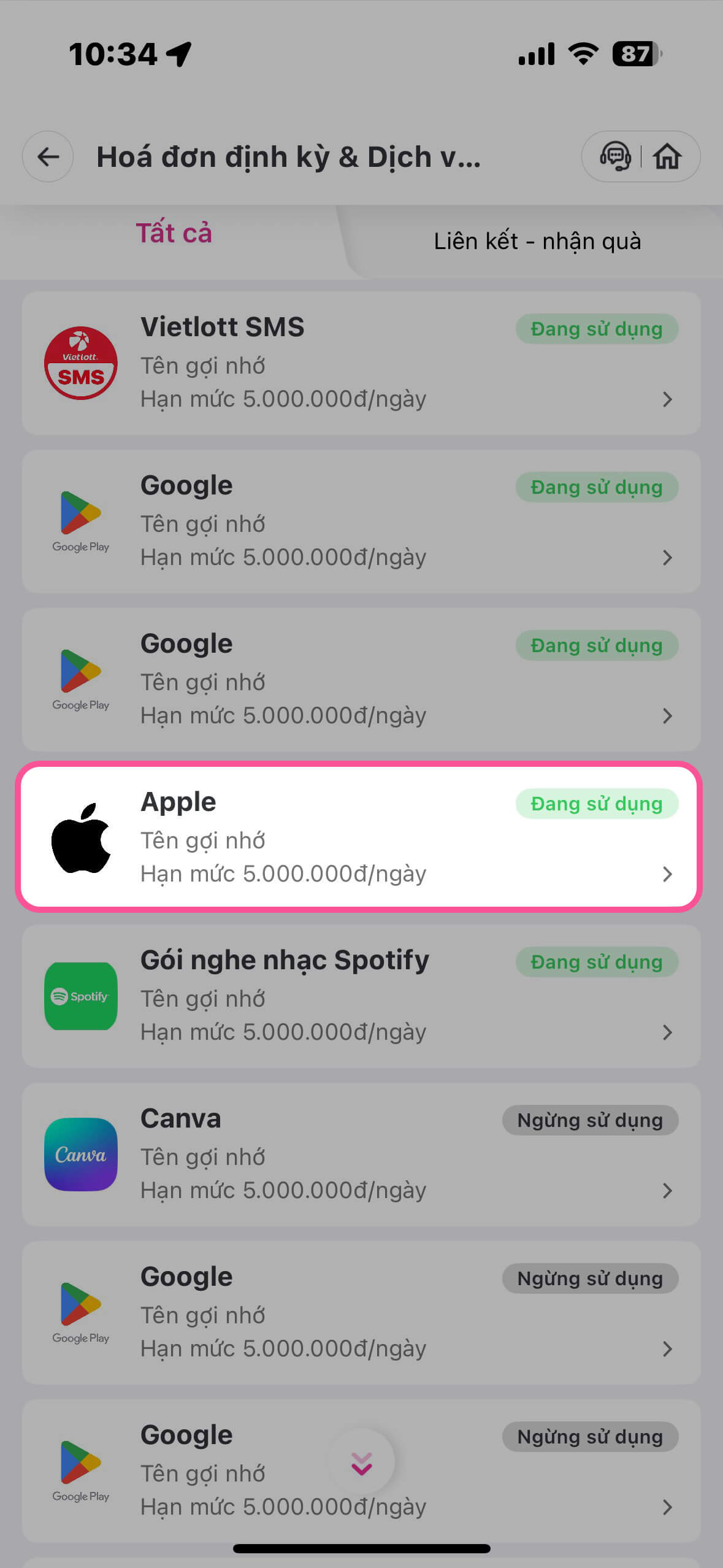Open the customer support headset icon

(615, 156)
